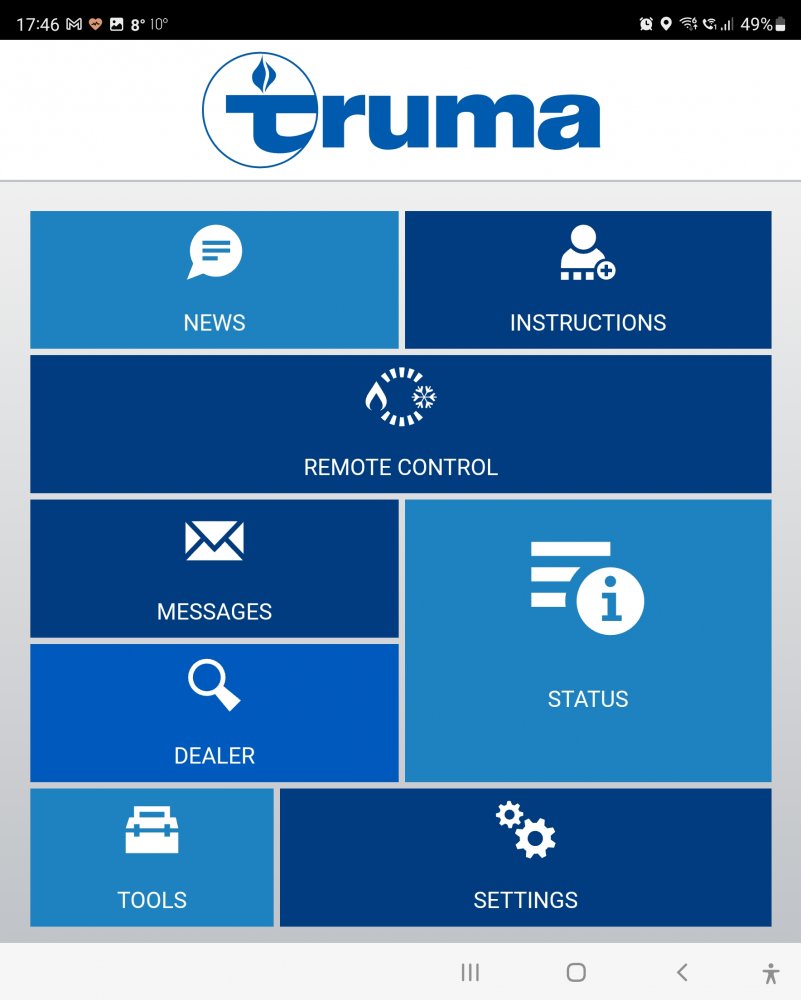Screen dimensions: 801x1000
Task: Go to the device home screen
Action: click(576, 972)
